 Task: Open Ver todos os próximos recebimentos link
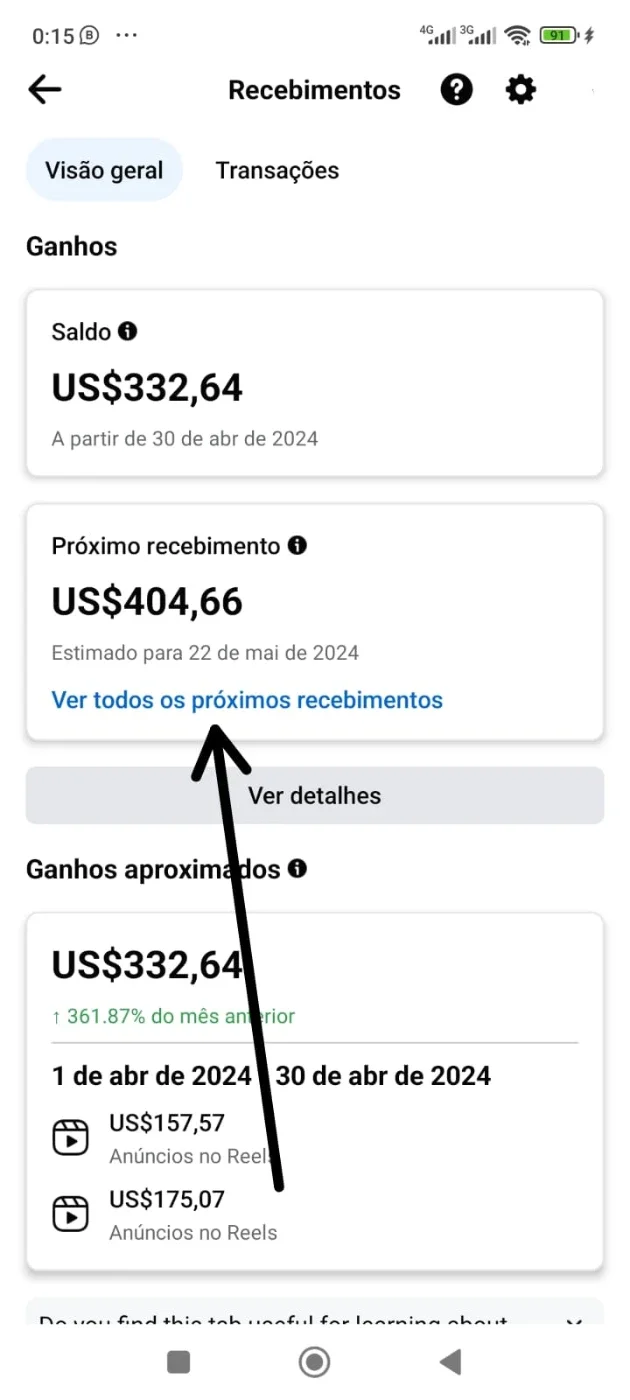click(247, 700)
